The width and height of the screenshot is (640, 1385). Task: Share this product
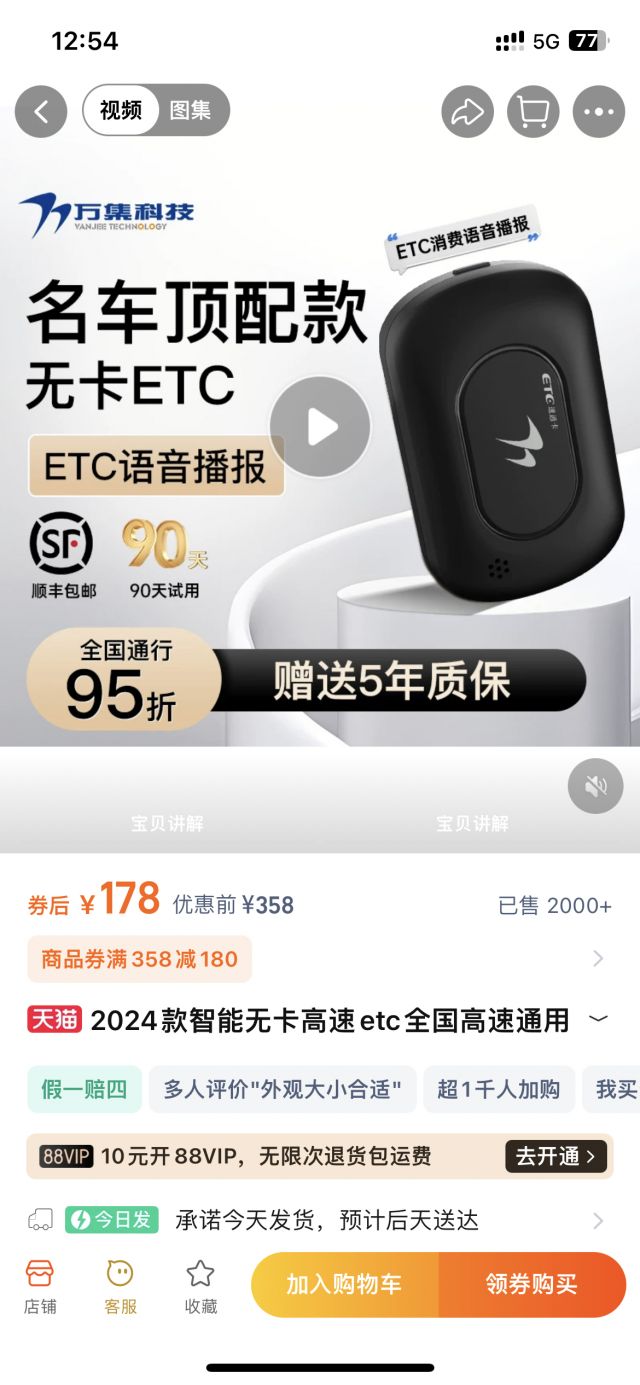[x=467, y=111]
